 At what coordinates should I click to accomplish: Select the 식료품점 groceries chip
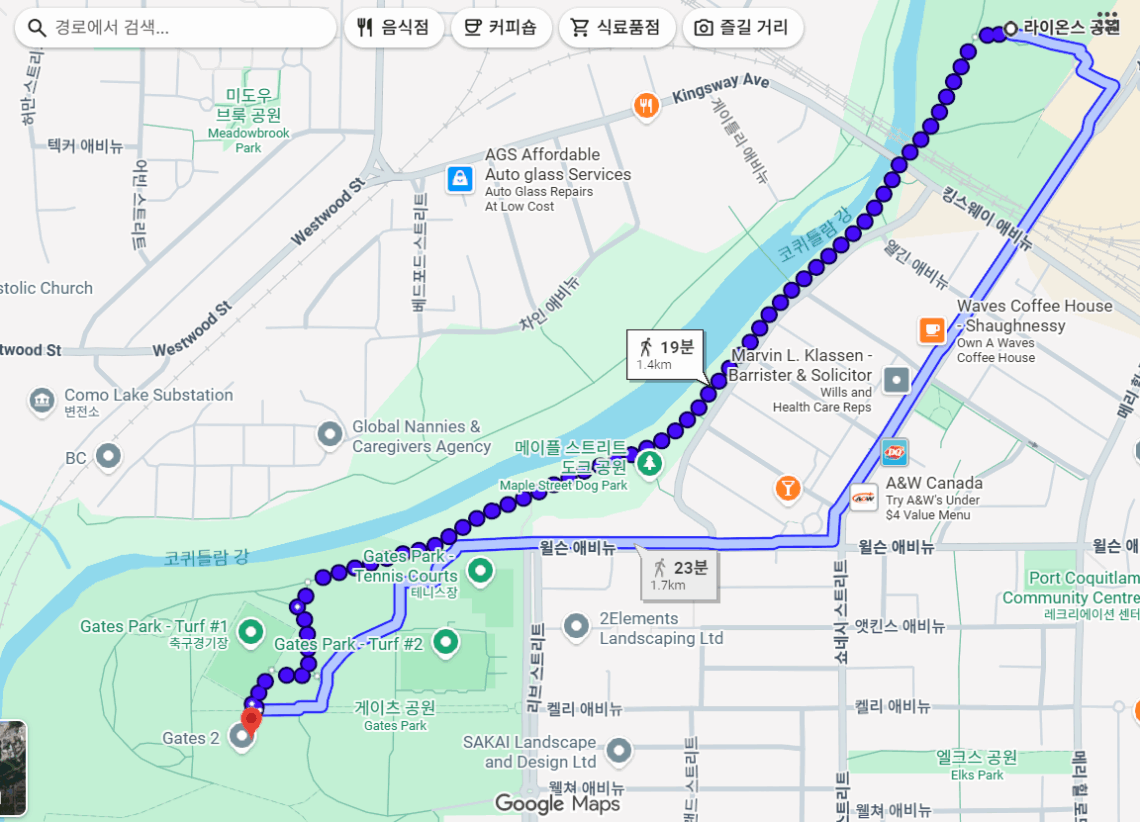click(616, 28)
